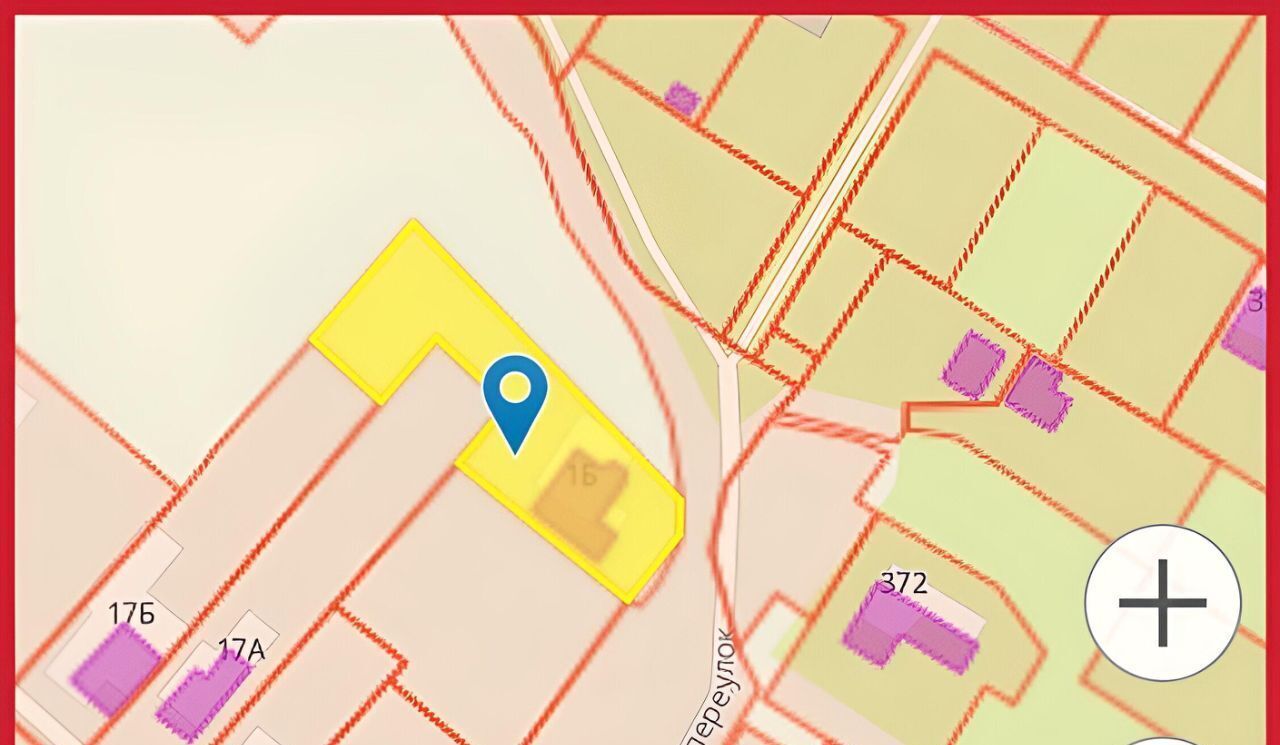Viewport: 1280px width, 745px height.
Task: Zoom in with the plus button
Action: 1162,603
